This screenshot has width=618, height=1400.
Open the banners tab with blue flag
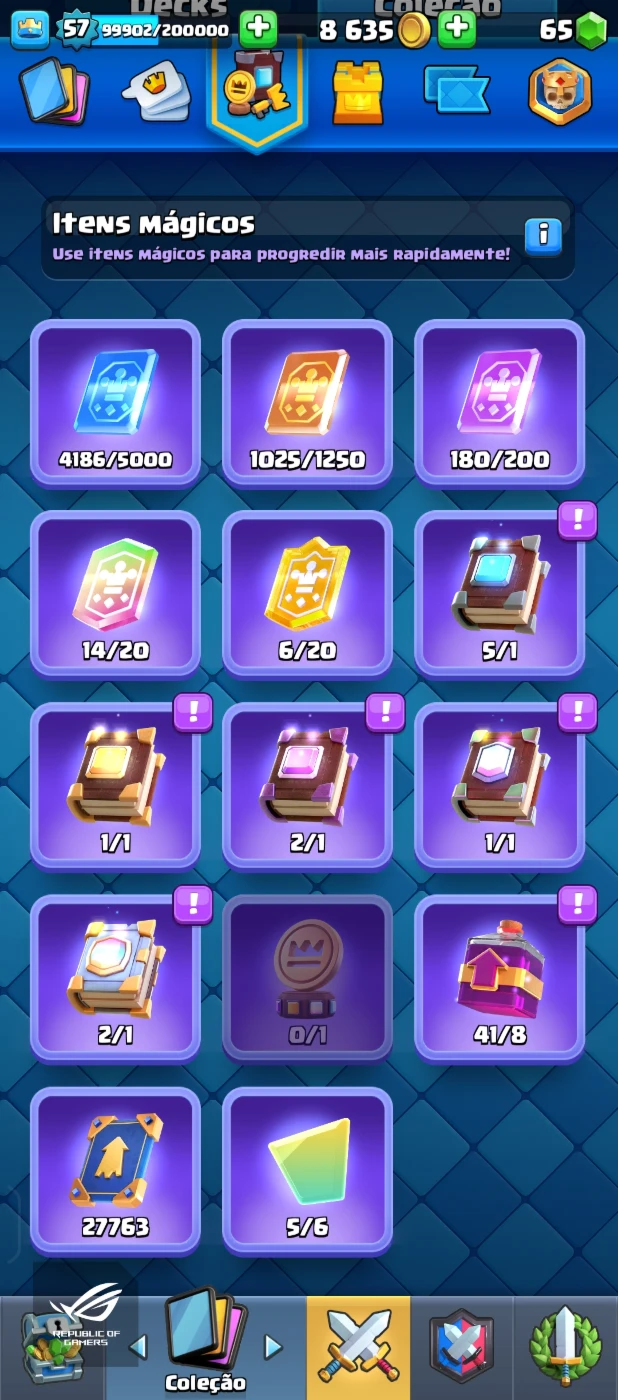point(456,90)
